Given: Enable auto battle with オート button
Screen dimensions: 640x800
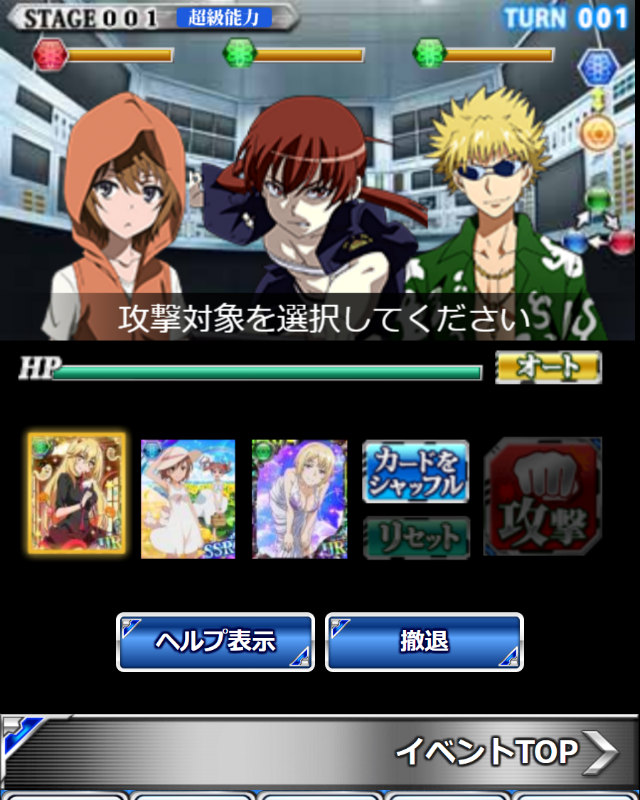Looking at the screenshot, I should point(548,367).
